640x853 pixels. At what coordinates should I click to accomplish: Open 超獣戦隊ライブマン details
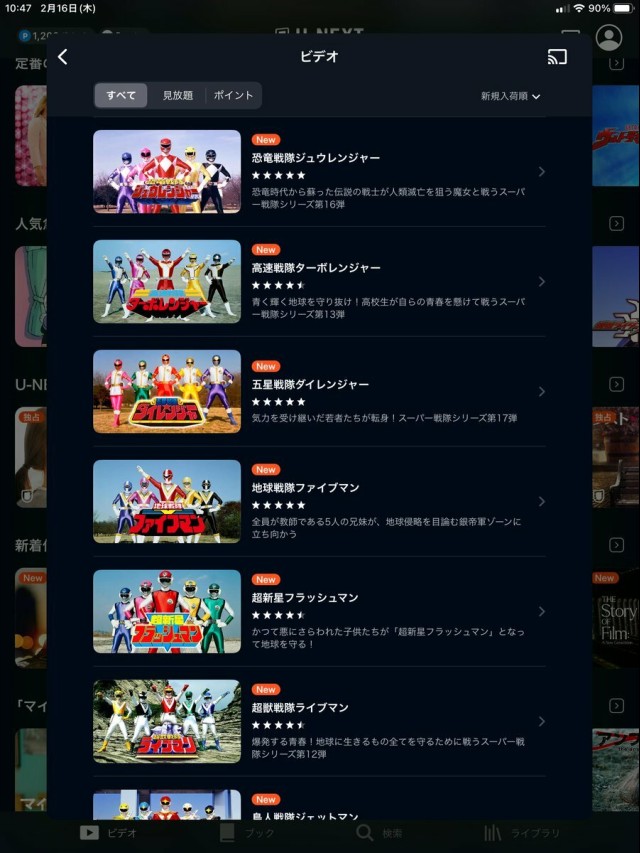pyautogui.click(x=320, y=722)
